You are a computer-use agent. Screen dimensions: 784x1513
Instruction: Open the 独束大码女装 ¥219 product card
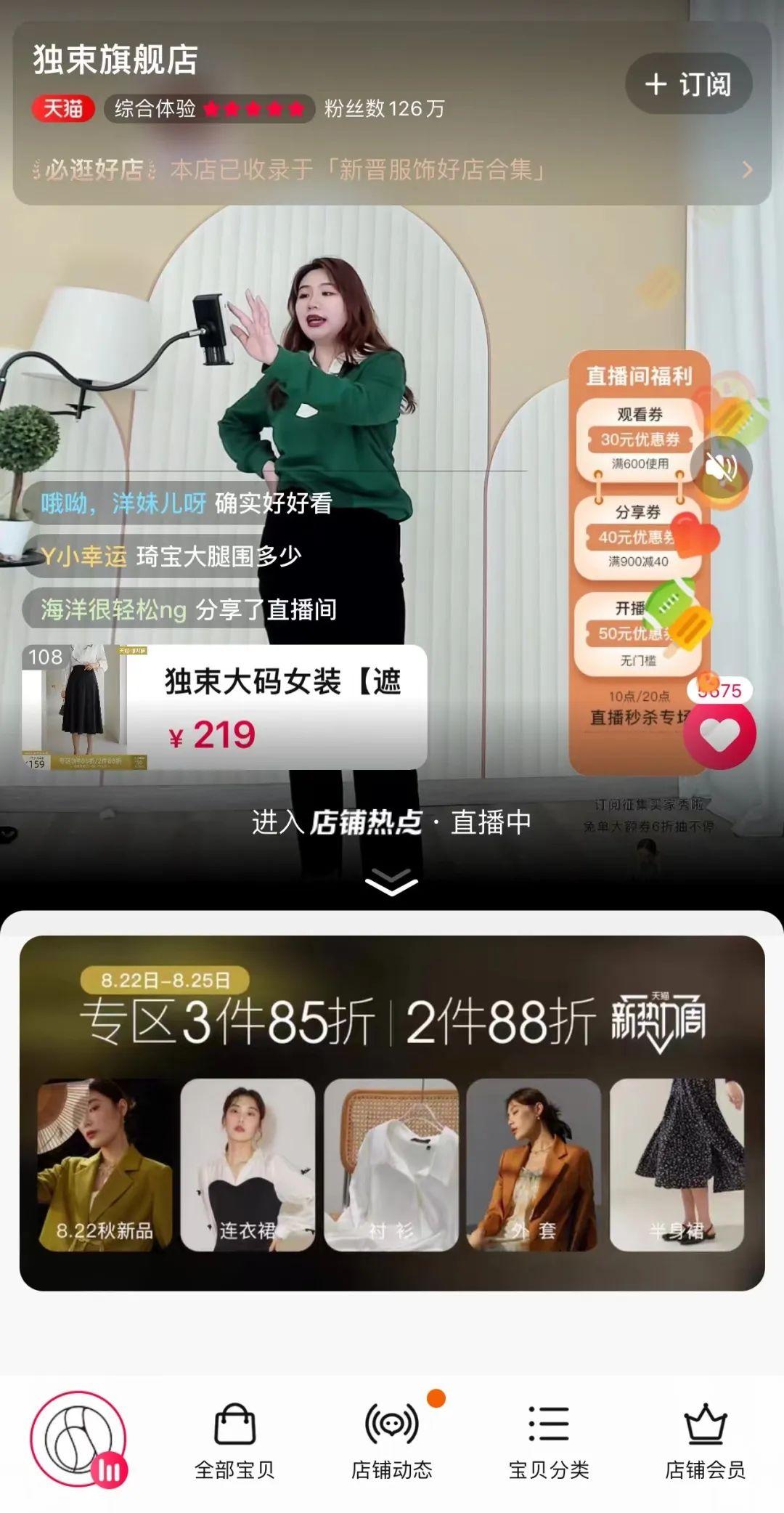(x=225, y=707)
